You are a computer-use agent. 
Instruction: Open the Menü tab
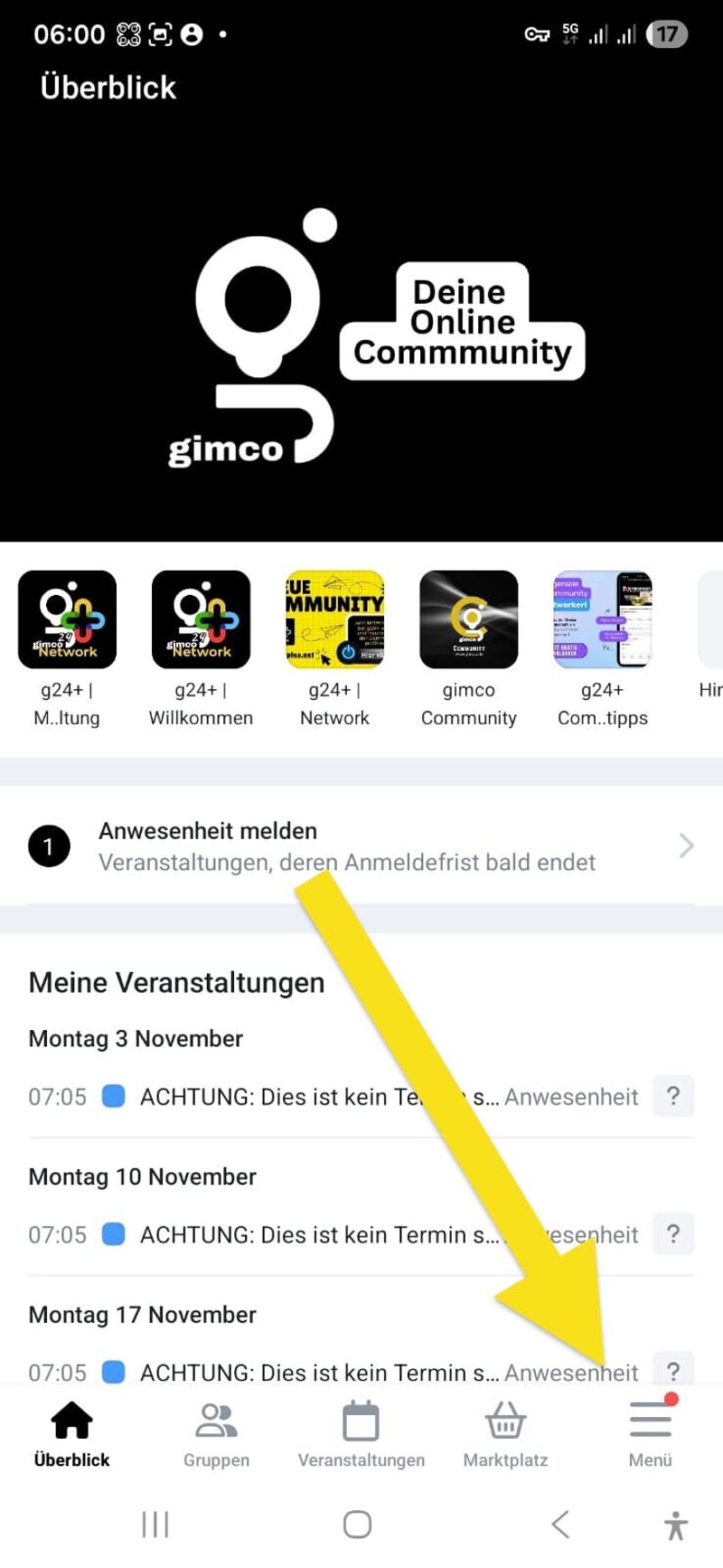(x=651, y=1434)
